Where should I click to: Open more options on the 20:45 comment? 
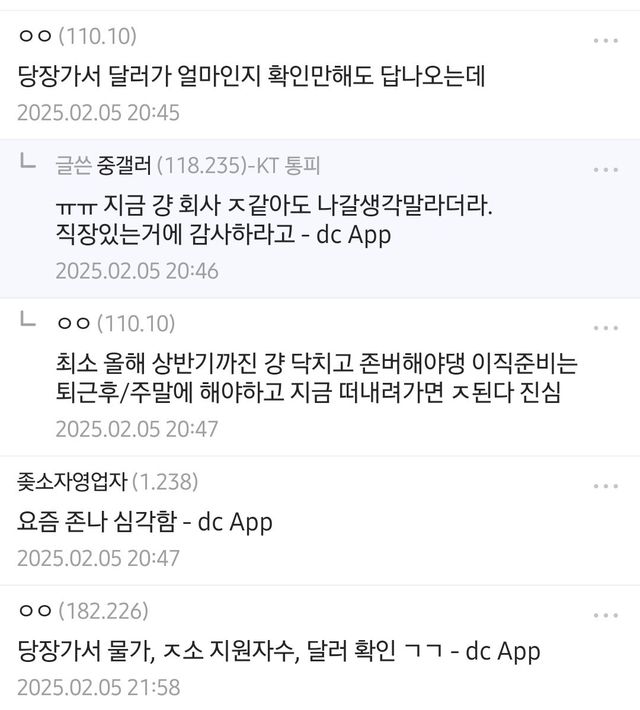click(606, 41)
